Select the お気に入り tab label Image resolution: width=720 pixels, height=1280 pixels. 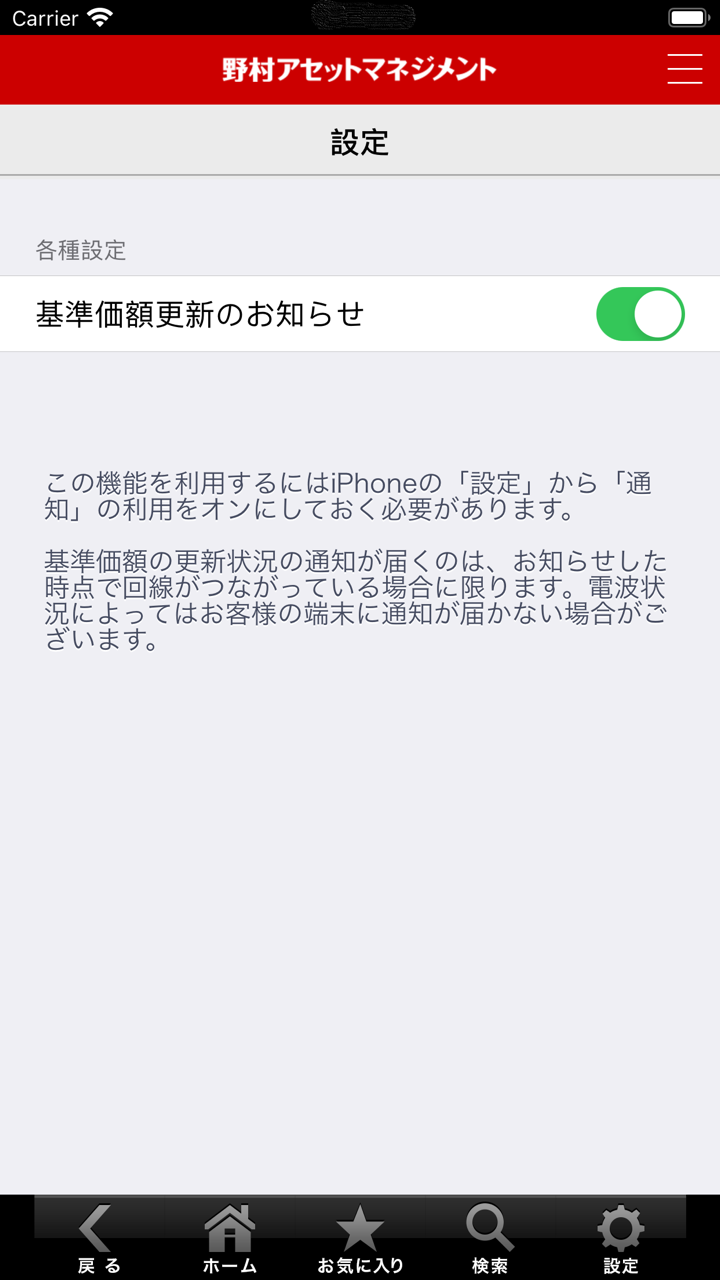coord(361,1265)
